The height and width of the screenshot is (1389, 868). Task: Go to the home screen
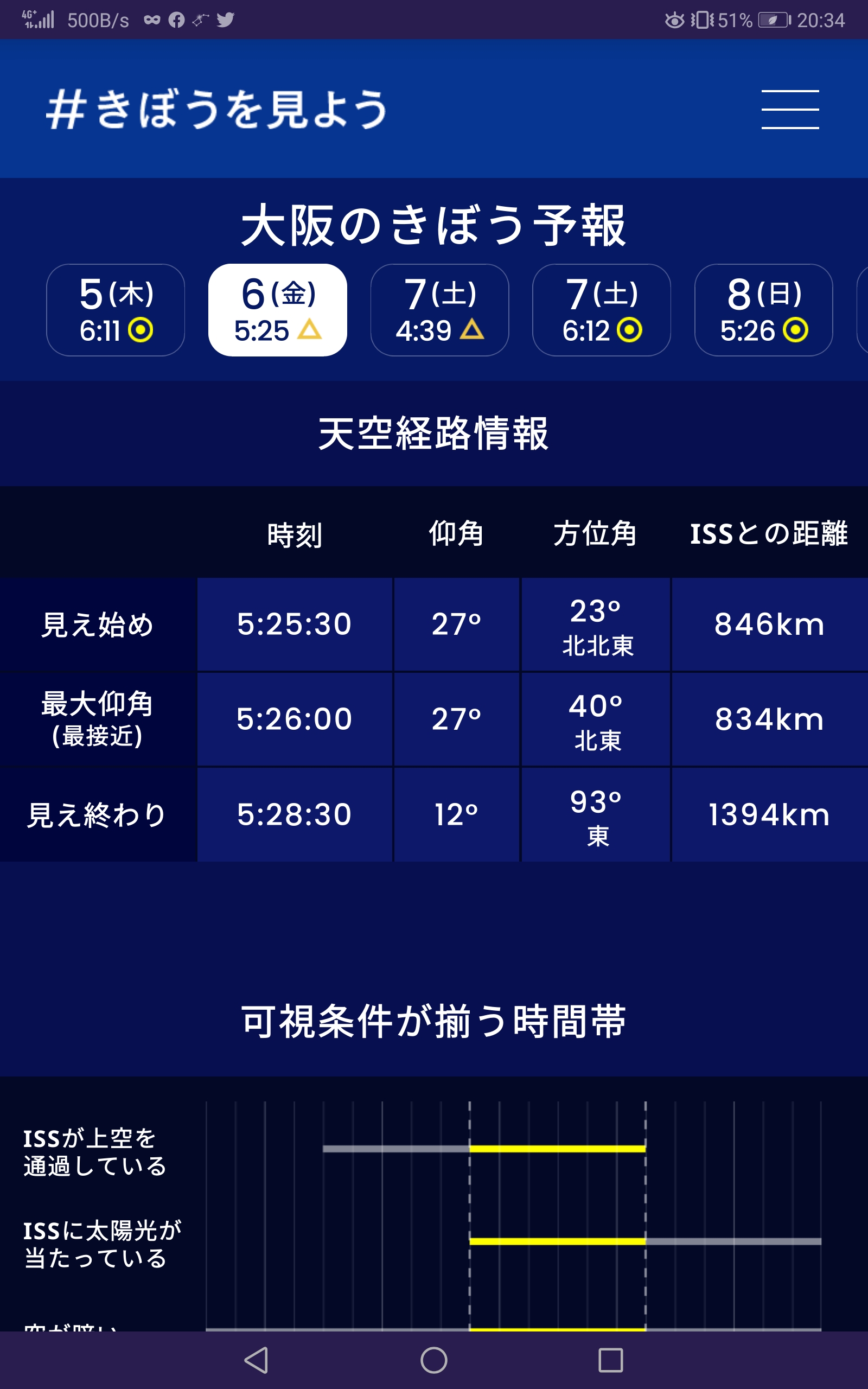point(434,1360)
